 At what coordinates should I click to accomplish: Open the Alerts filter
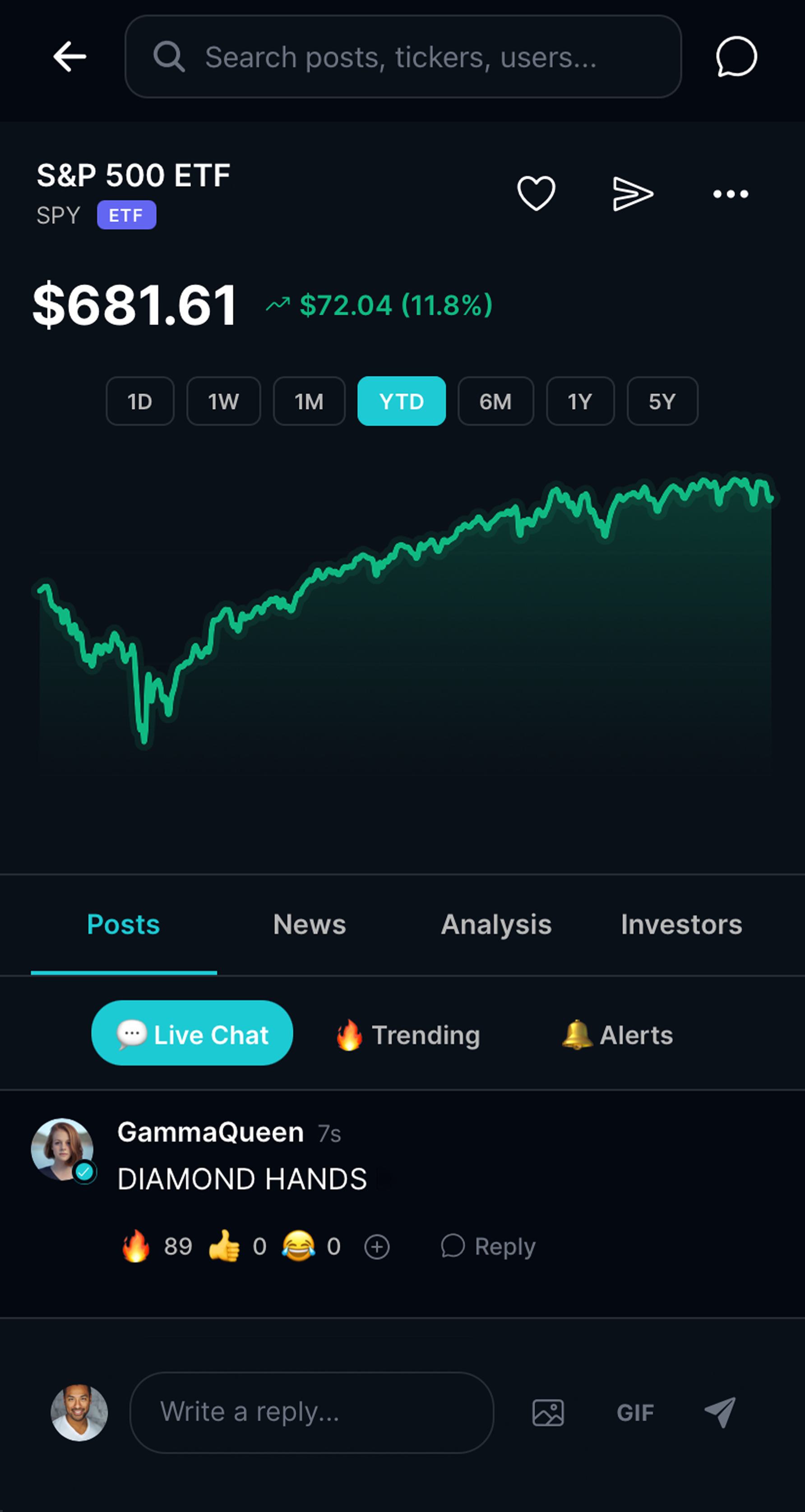(617, 1034)
